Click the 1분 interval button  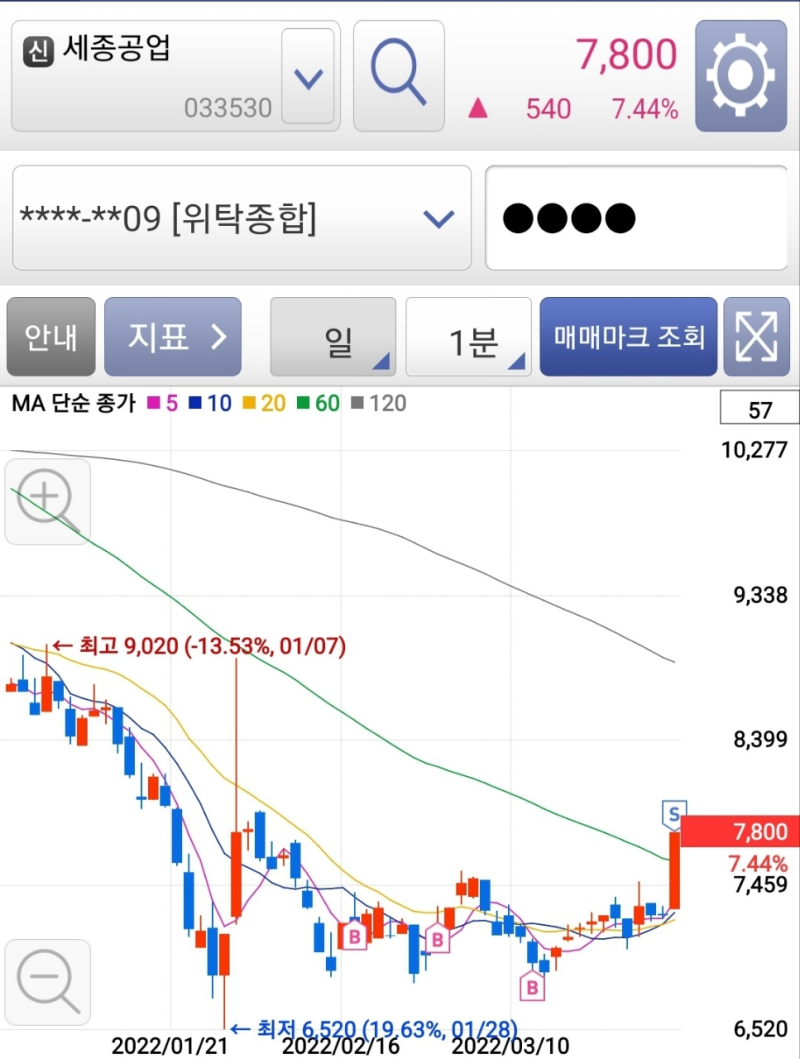[x=468, y=337]
